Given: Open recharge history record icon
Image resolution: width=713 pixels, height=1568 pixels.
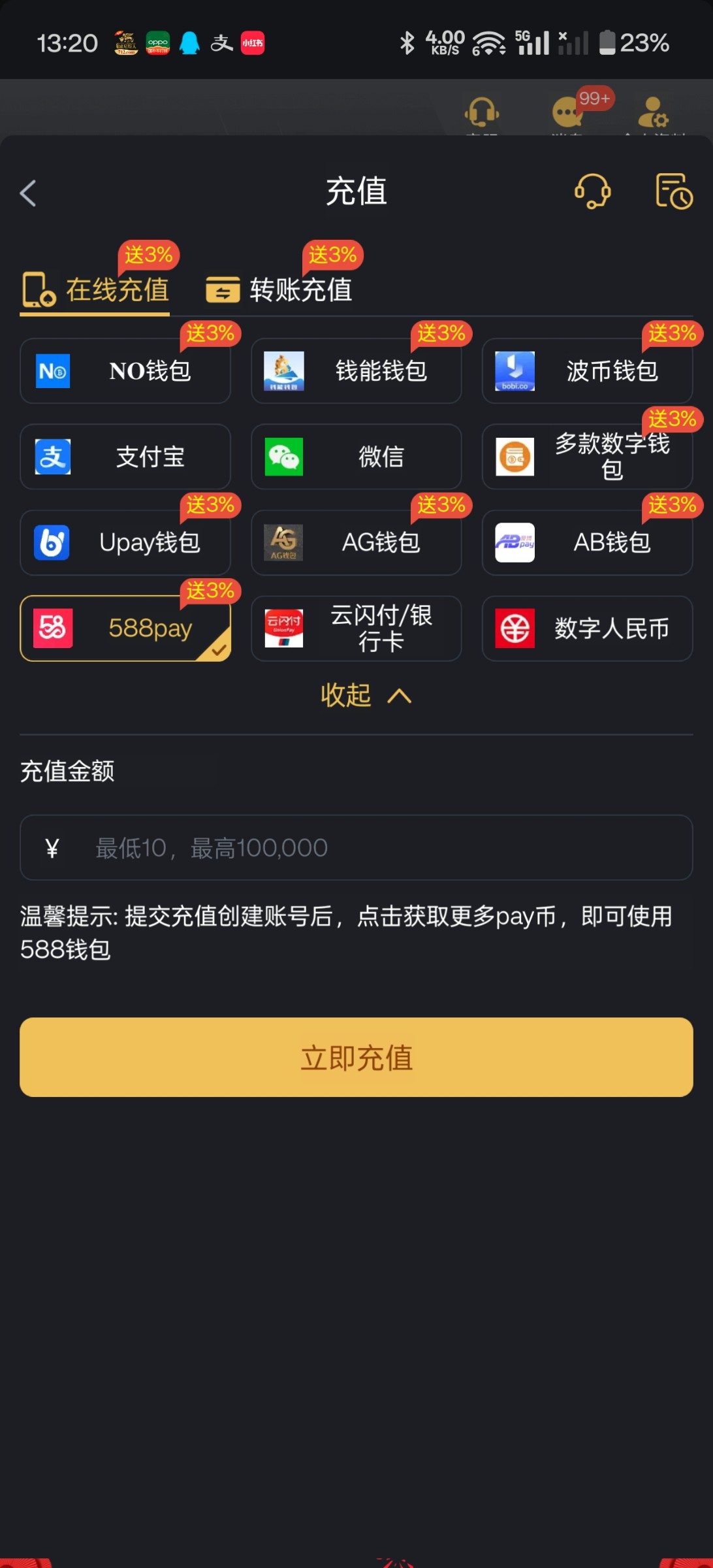Looking at the screenshot, I should [673, 191].
